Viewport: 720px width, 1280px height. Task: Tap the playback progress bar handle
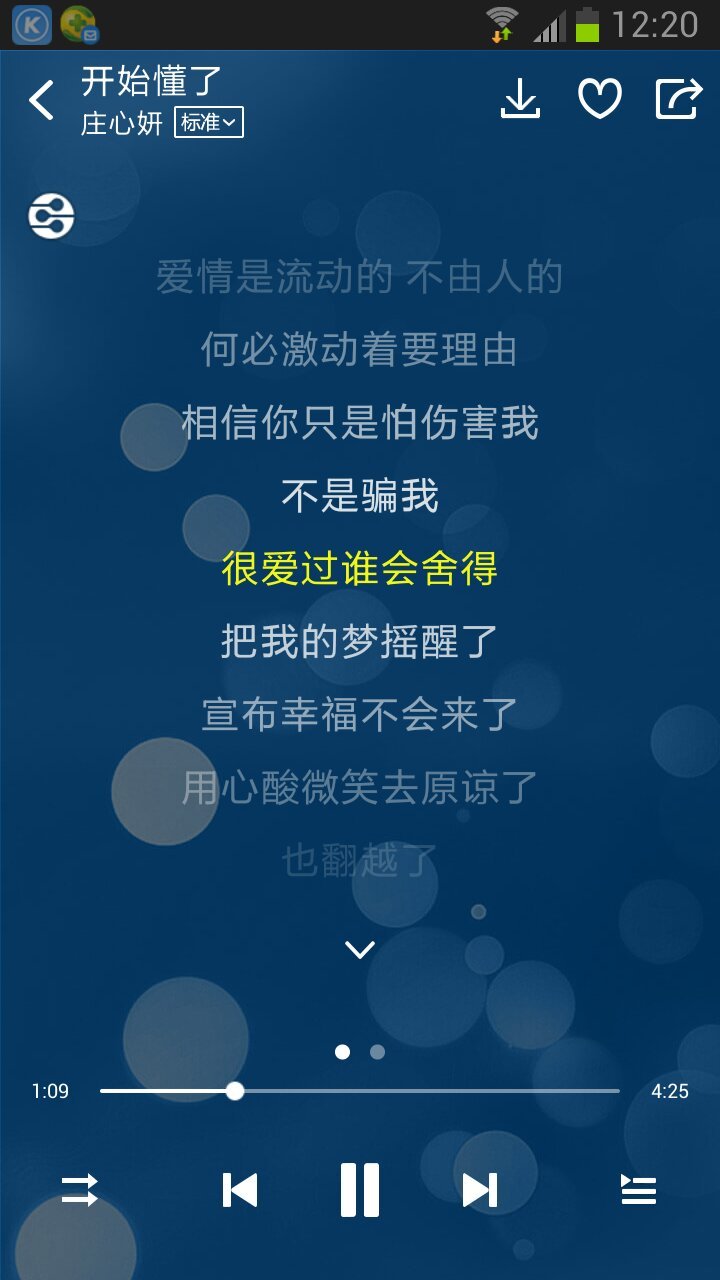tap(235, 1091)
